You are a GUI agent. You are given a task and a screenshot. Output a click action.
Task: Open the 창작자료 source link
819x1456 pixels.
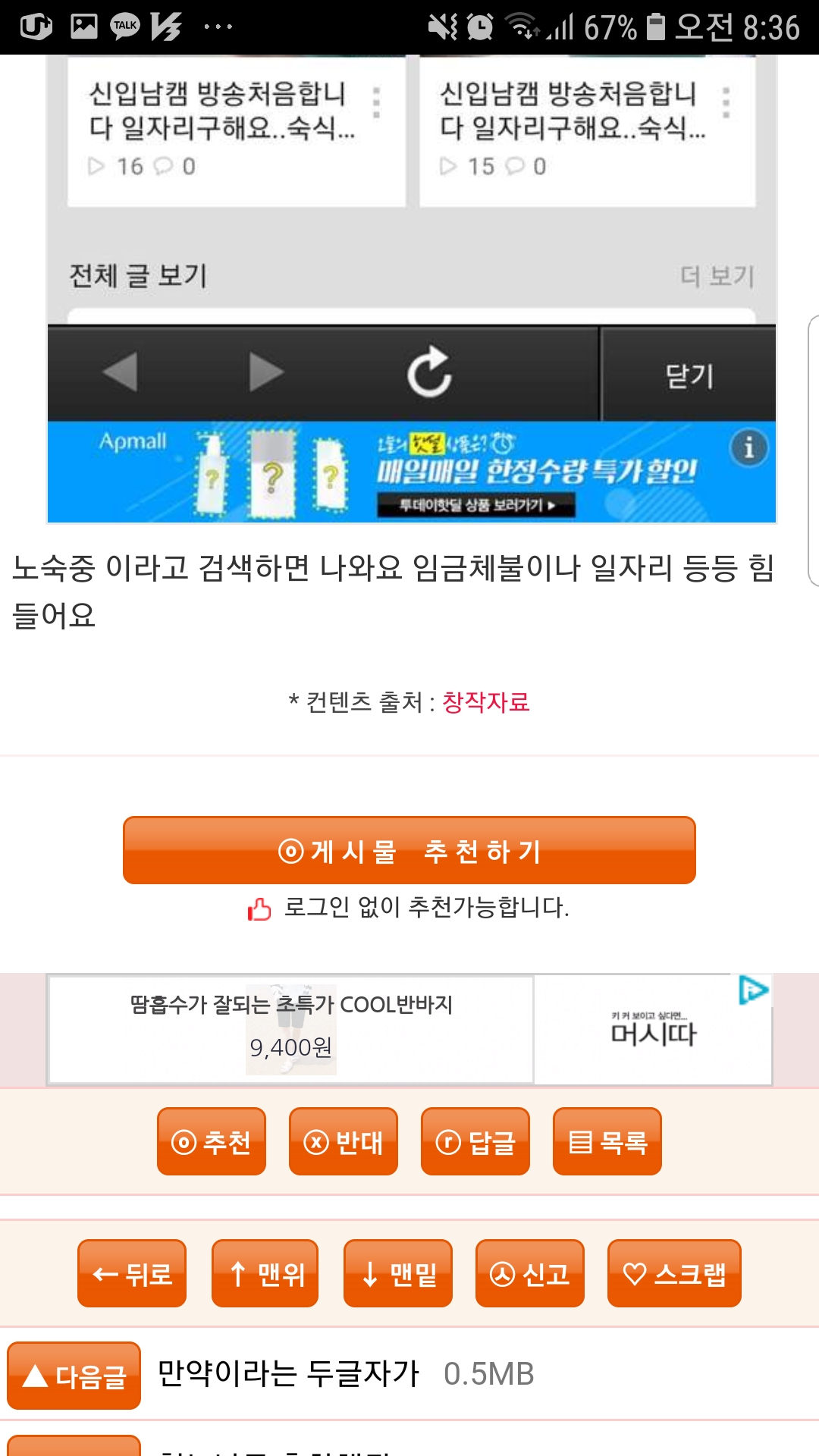click(x=486, y=702)
